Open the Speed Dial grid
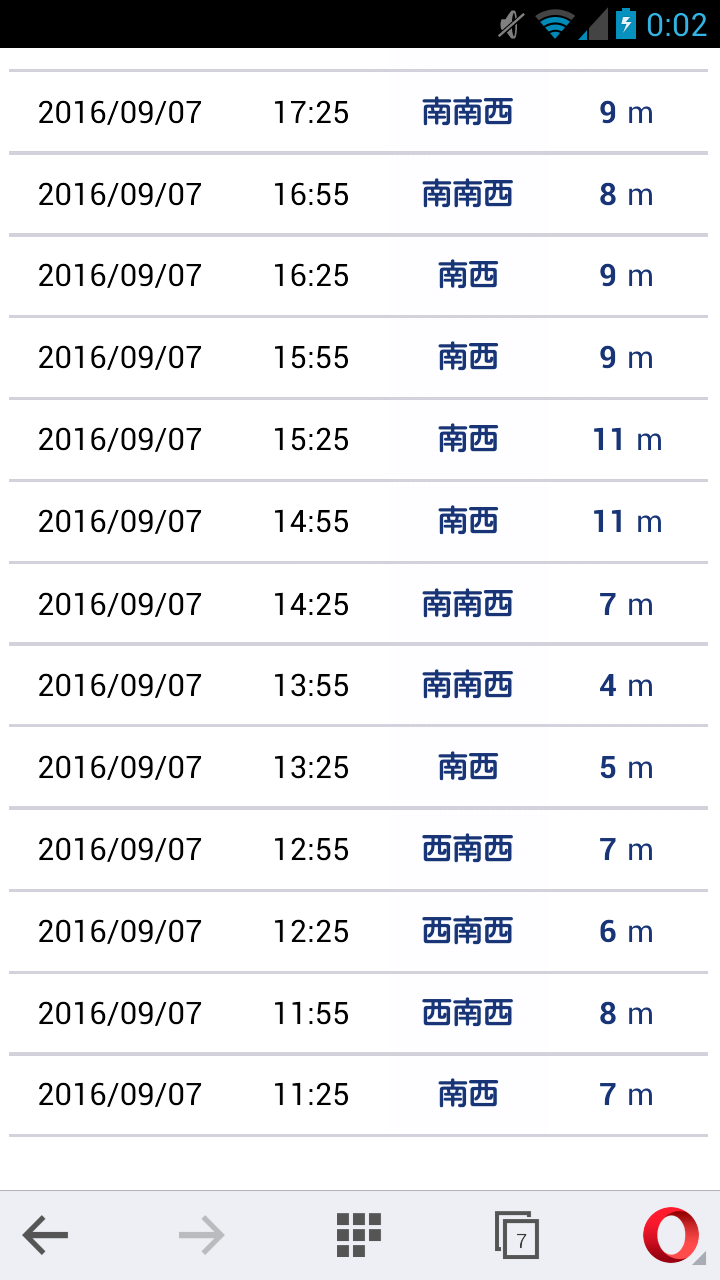This screenshot has width=720, height=1280. (x=359, y=1235)
